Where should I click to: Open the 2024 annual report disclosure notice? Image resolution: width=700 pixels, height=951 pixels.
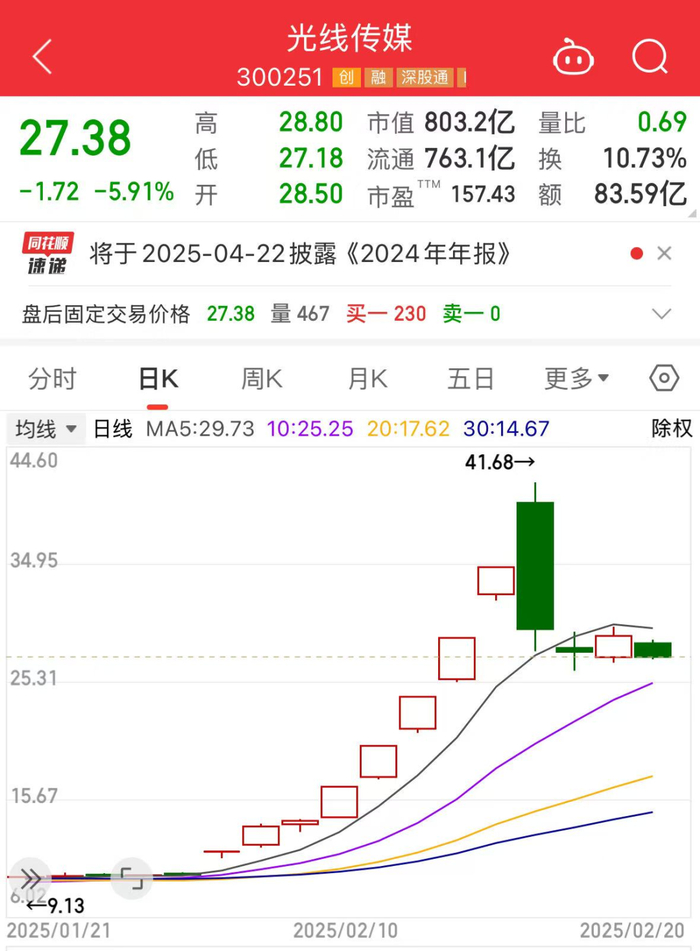(x=301, y=254)
